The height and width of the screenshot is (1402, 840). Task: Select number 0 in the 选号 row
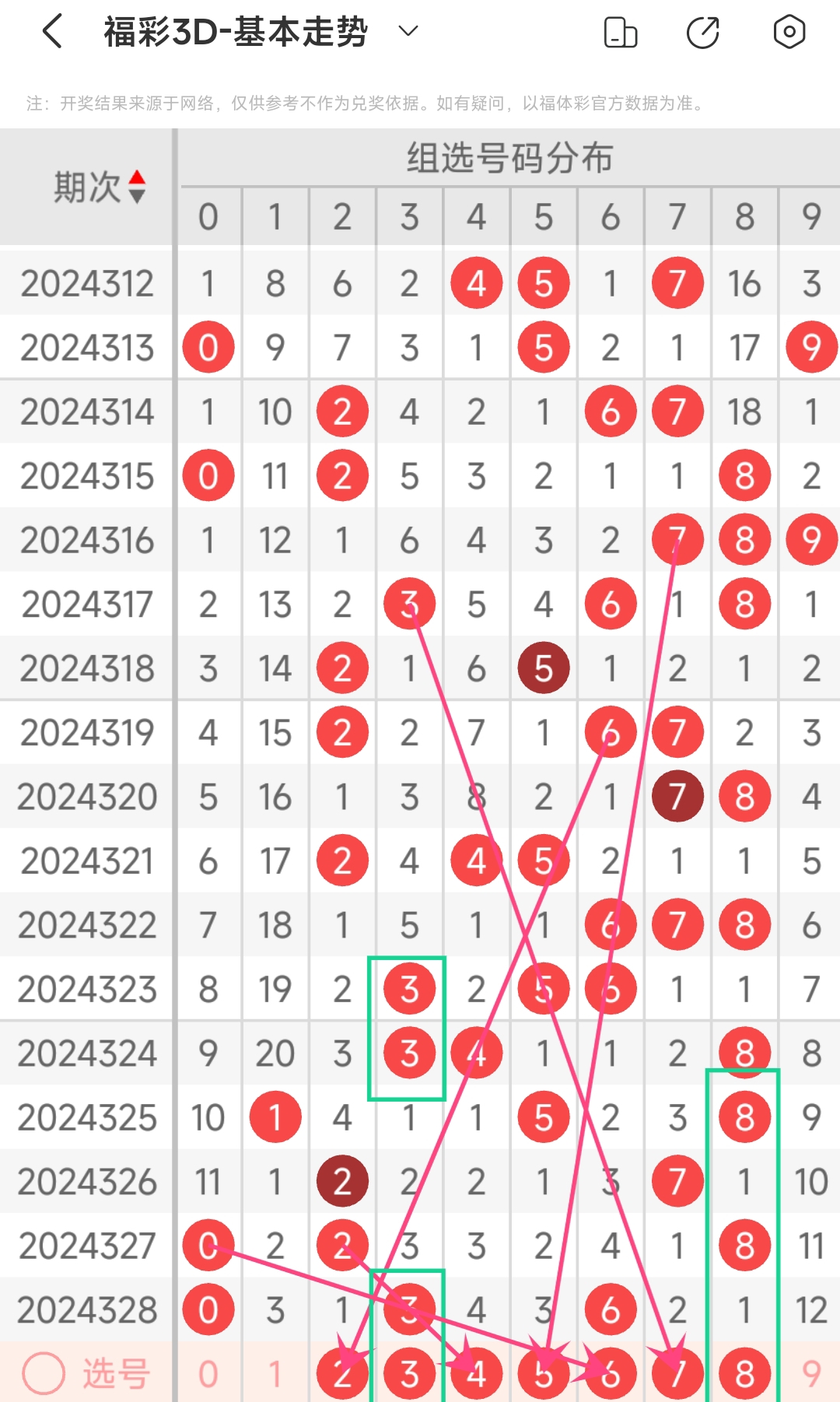click(x=208, y=1374)
